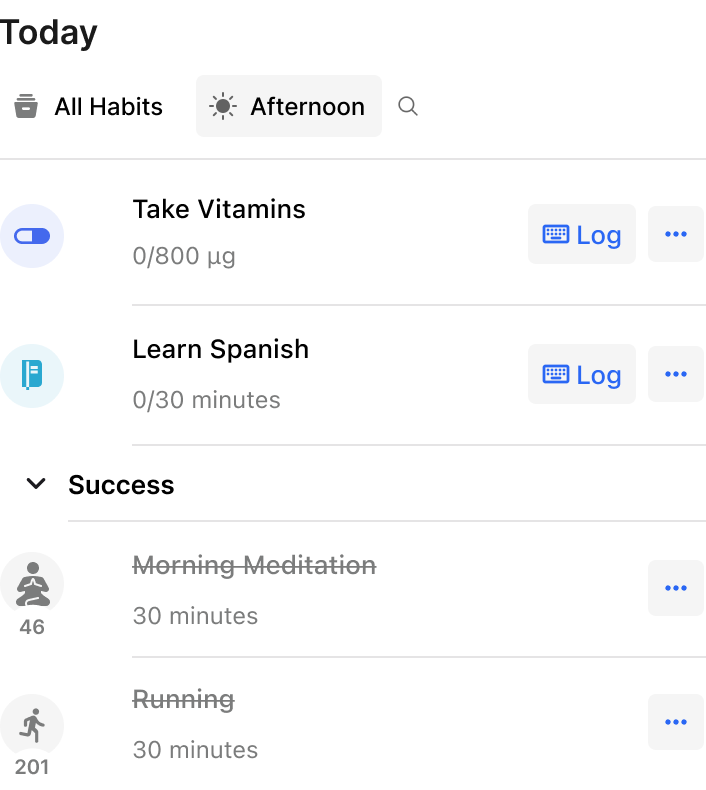Image resolution: width=706 pixels, height=790 pixels.
Task: Log progress for Learn Spanish
Action: pyautogui.click(x=581, y=375)
